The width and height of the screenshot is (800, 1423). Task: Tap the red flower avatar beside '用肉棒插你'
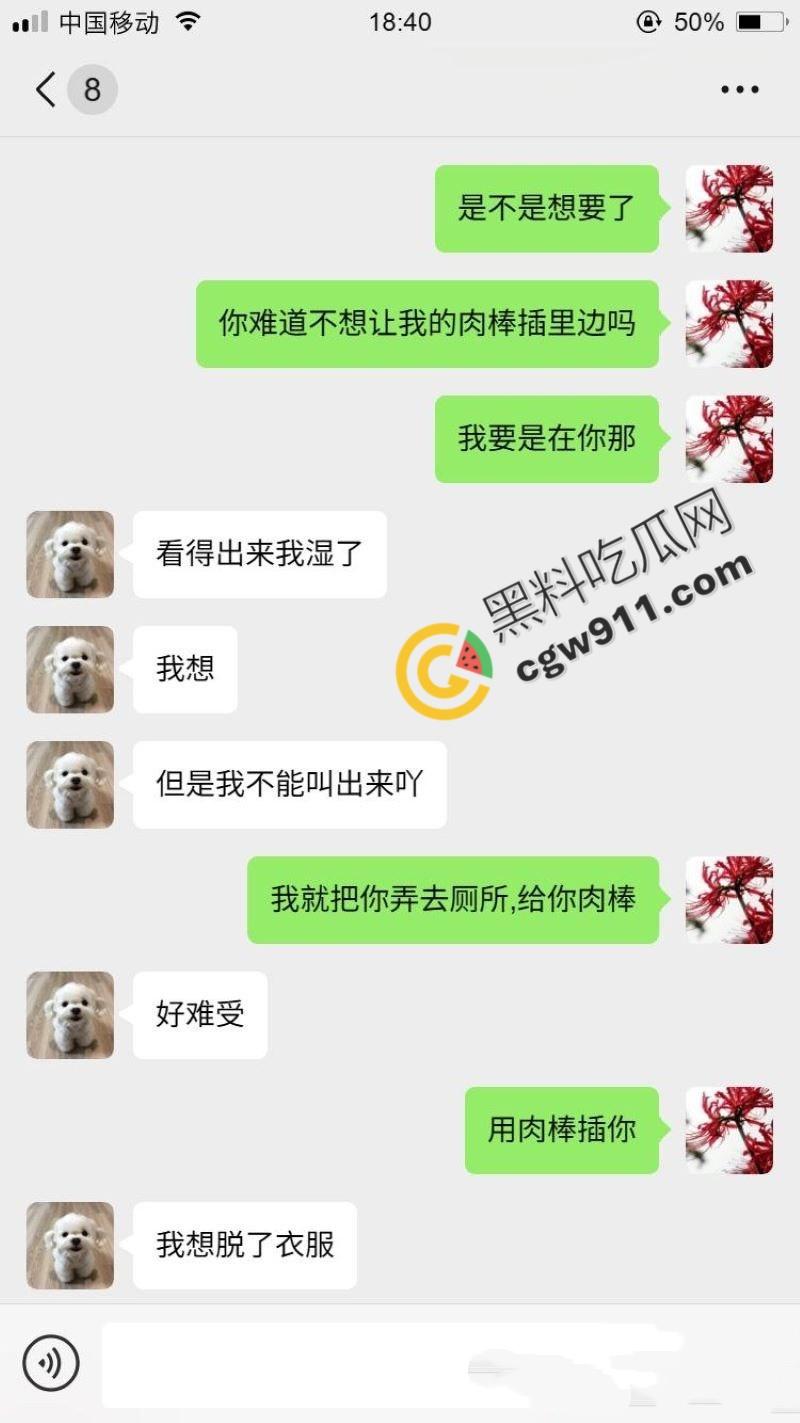point(729,1131)
